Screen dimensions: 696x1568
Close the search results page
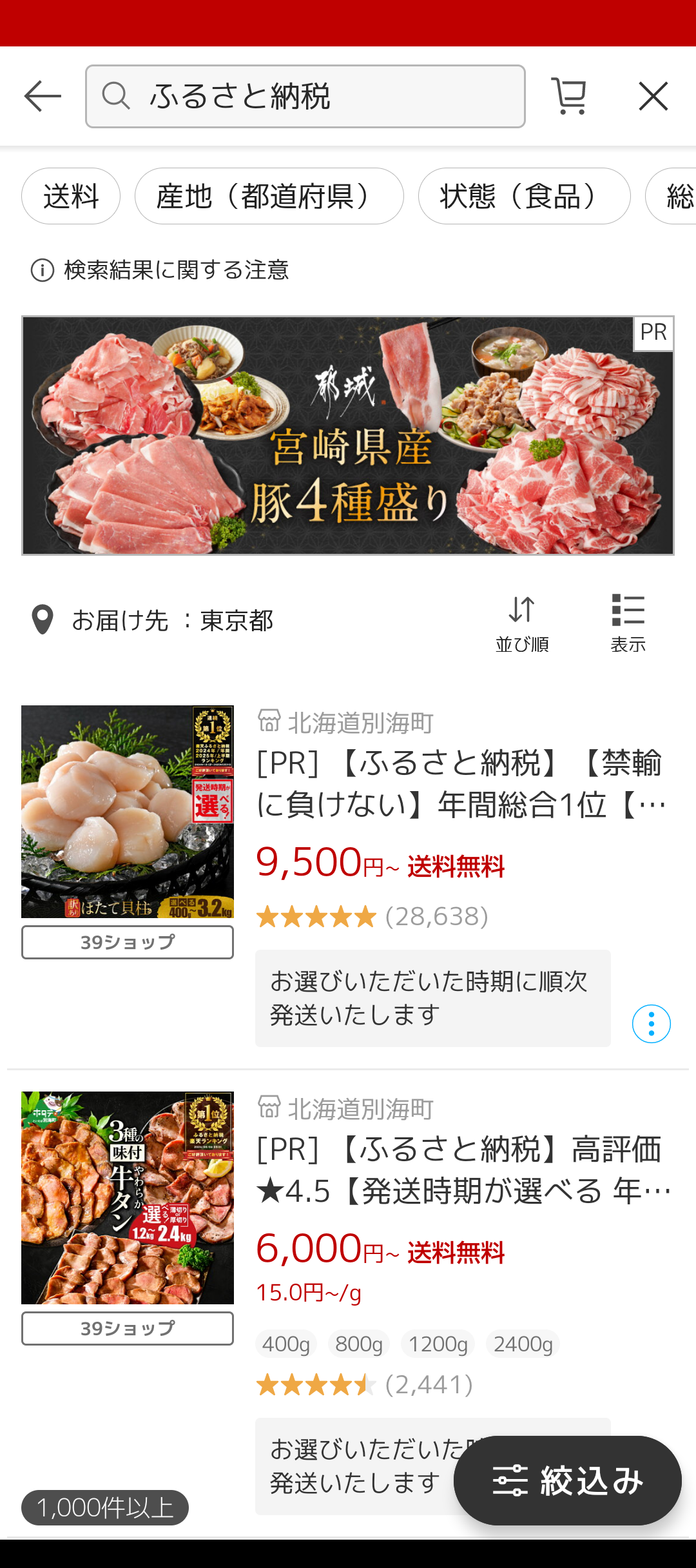point(653,97)
